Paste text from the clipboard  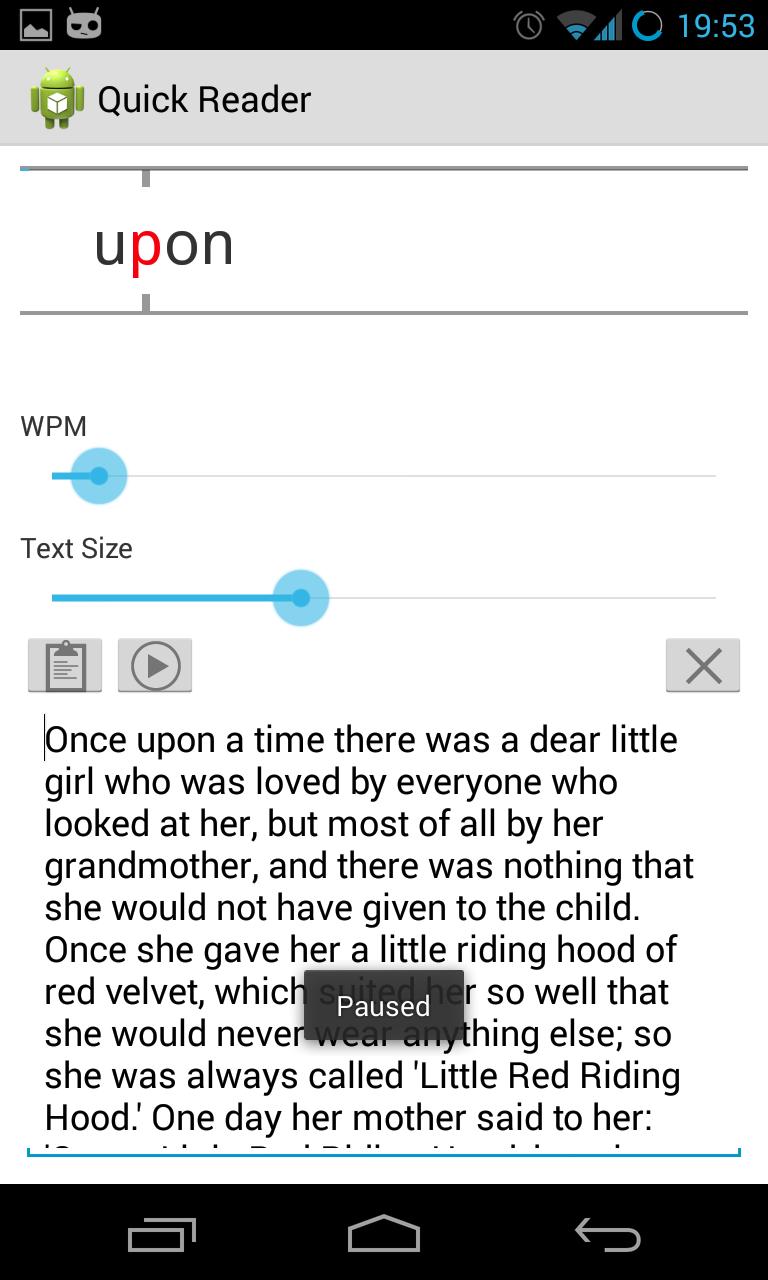pyautogui.click(x=65, y=665)
